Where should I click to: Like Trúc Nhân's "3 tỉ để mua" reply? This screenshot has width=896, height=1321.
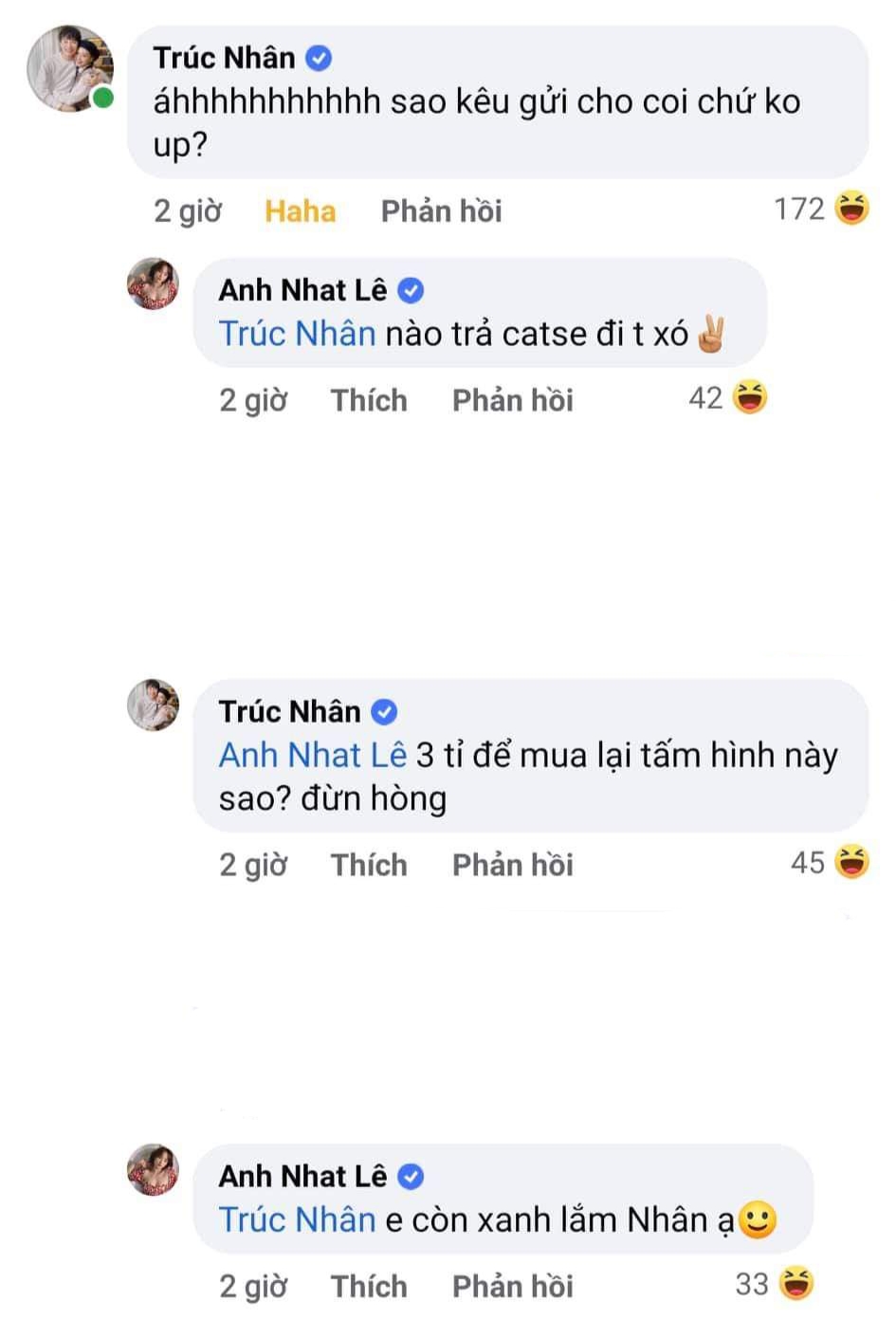click(x=368, y=865)
